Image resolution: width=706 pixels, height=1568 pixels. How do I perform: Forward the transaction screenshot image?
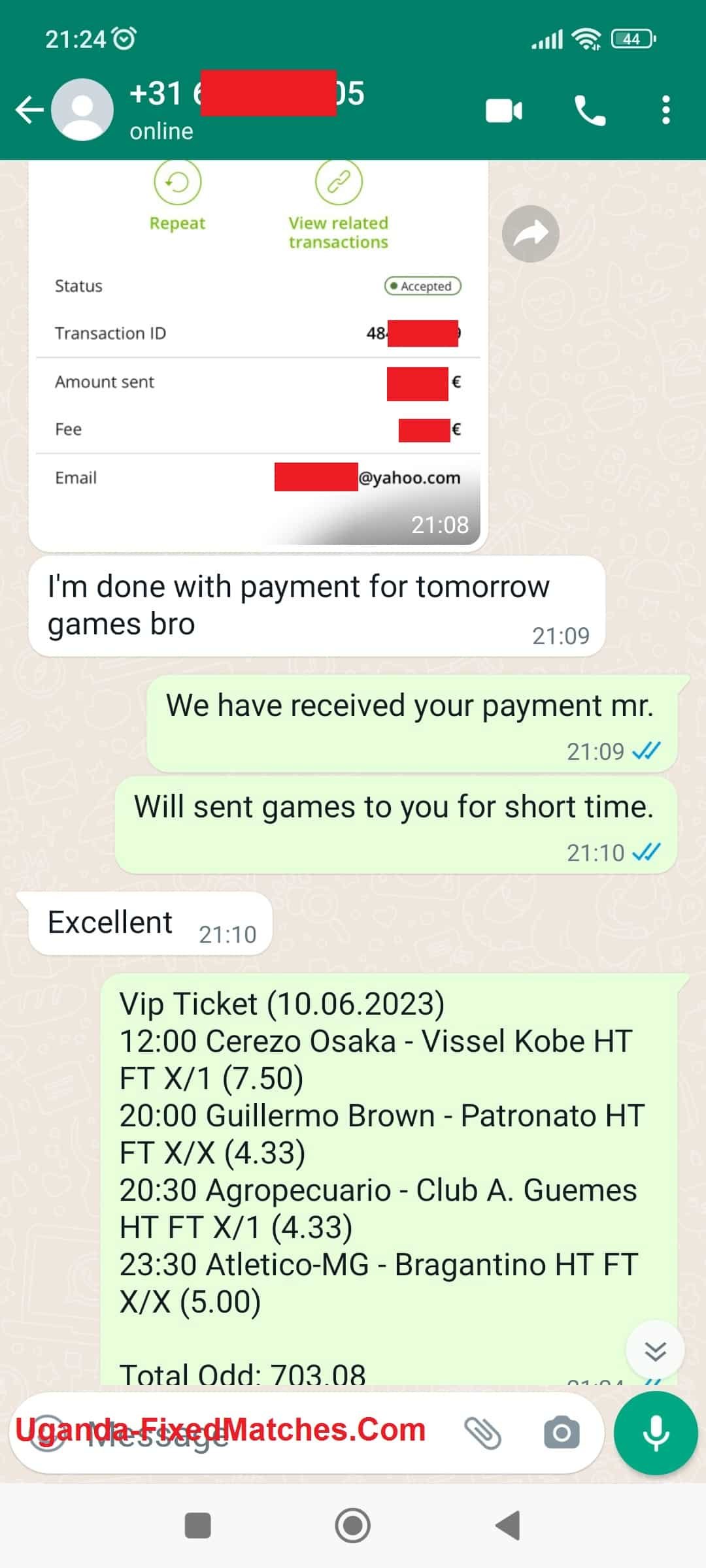click(x=530, y=234)
